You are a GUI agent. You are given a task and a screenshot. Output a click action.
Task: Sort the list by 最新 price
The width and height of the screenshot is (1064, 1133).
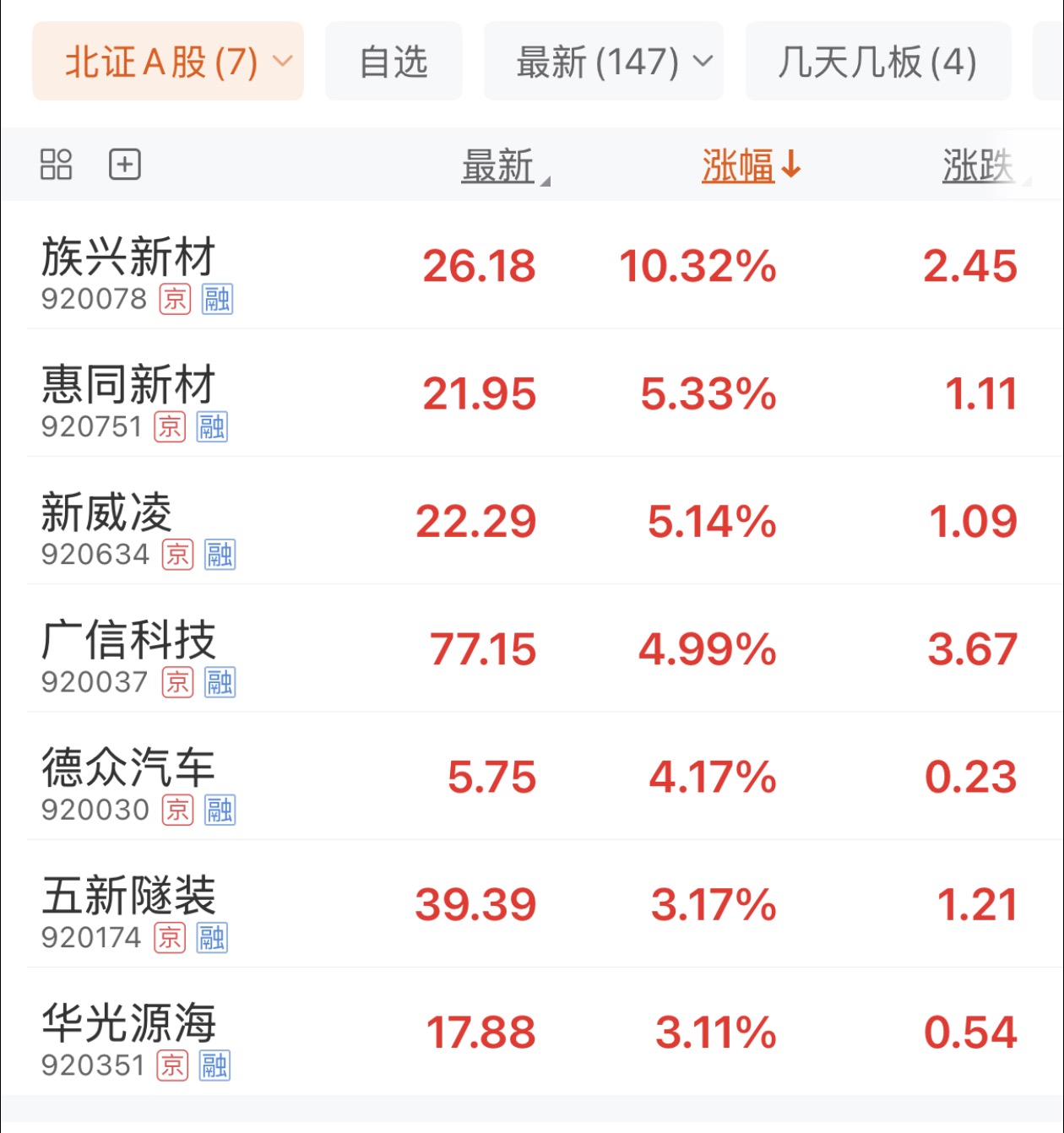click(x=498, y=166)
